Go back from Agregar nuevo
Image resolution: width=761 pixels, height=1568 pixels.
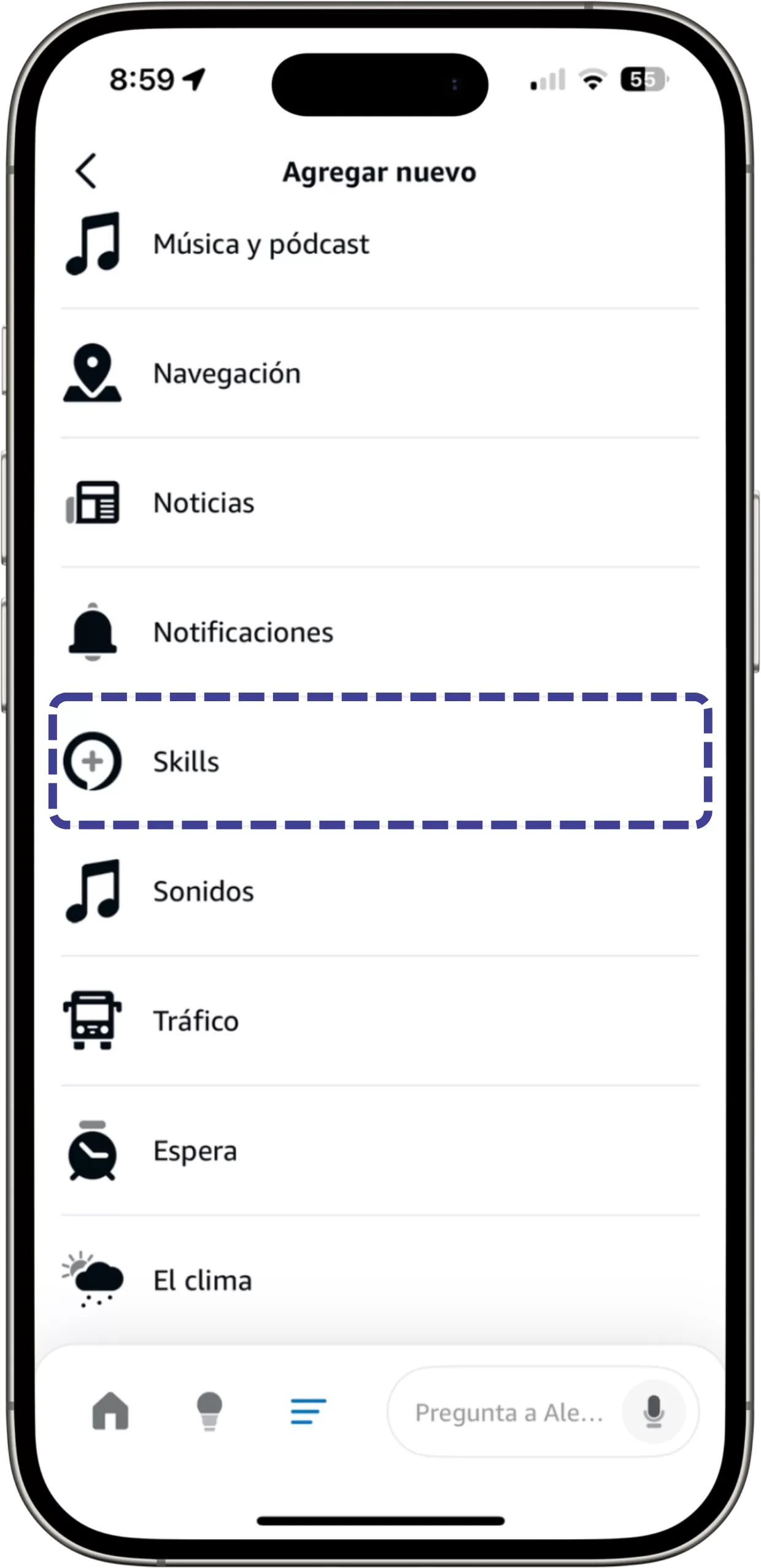pyautogui.click(x=87, y=171)
